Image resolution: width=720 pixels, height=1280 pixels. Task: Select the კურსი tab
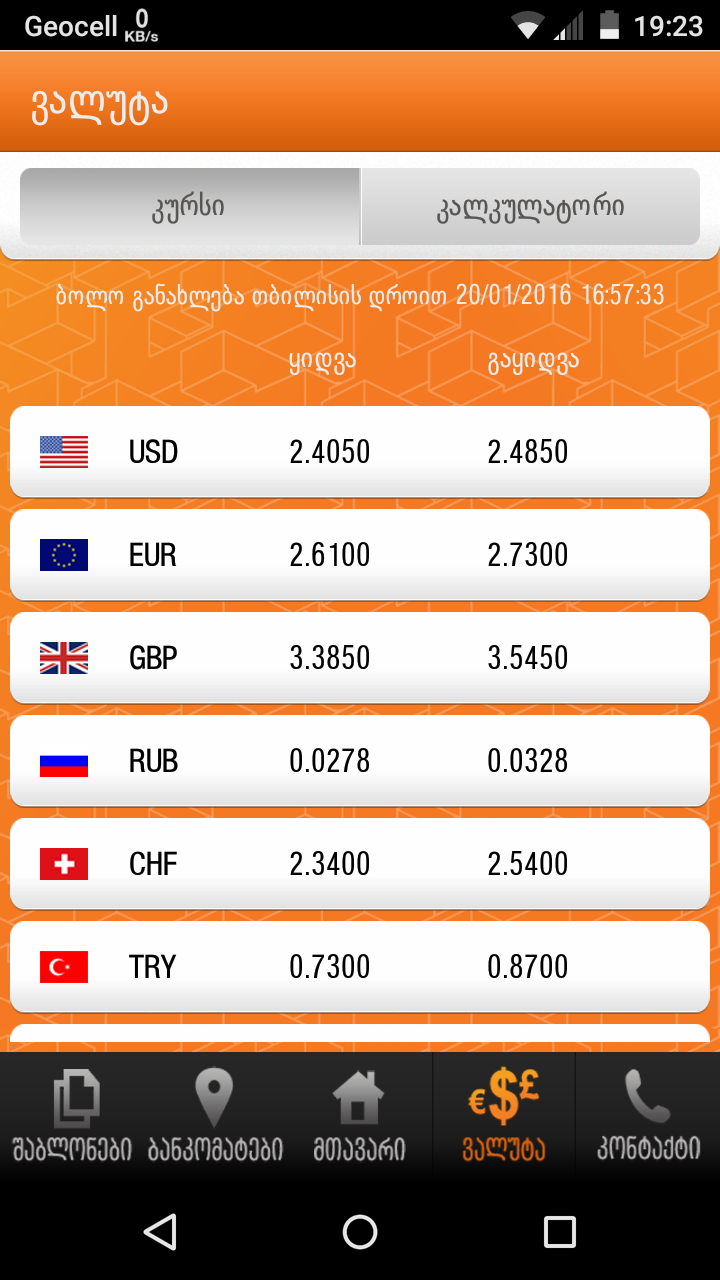point(190,207)
